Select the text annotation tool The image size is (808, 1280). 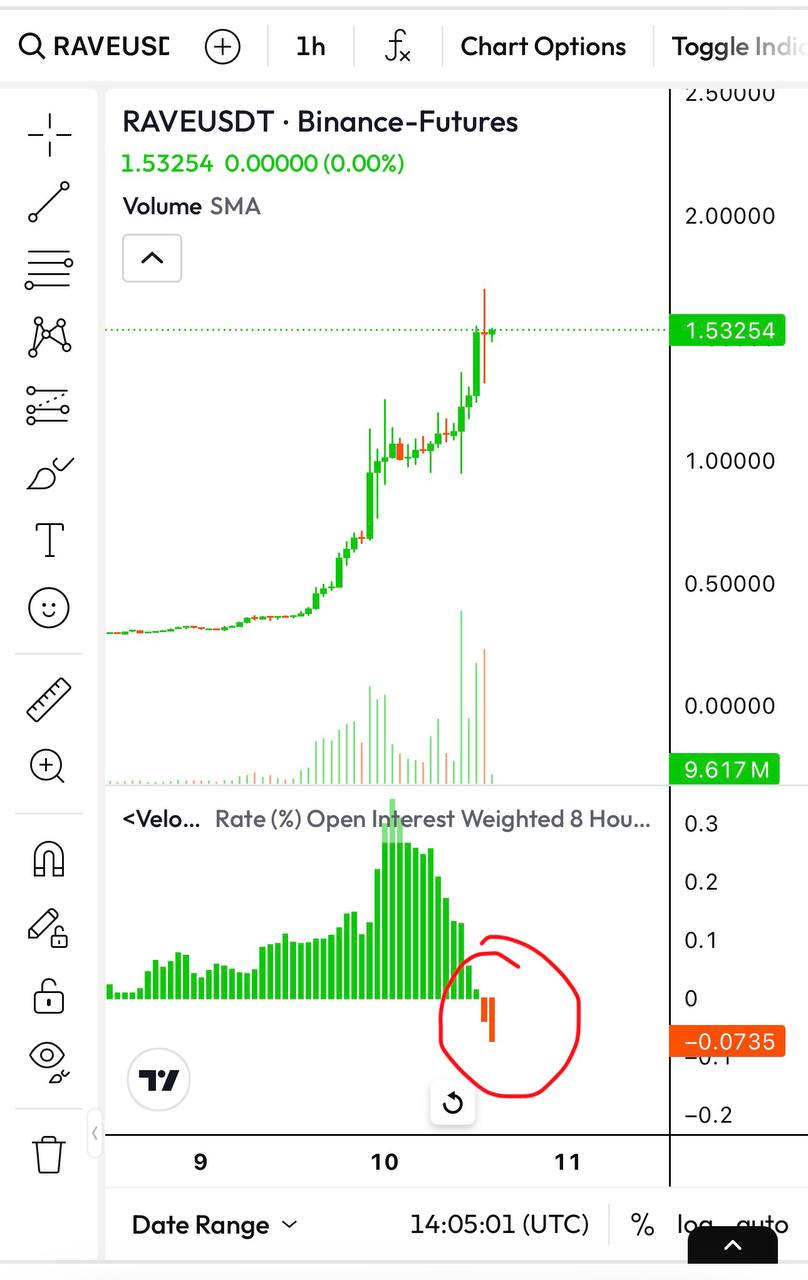[49, 540]
